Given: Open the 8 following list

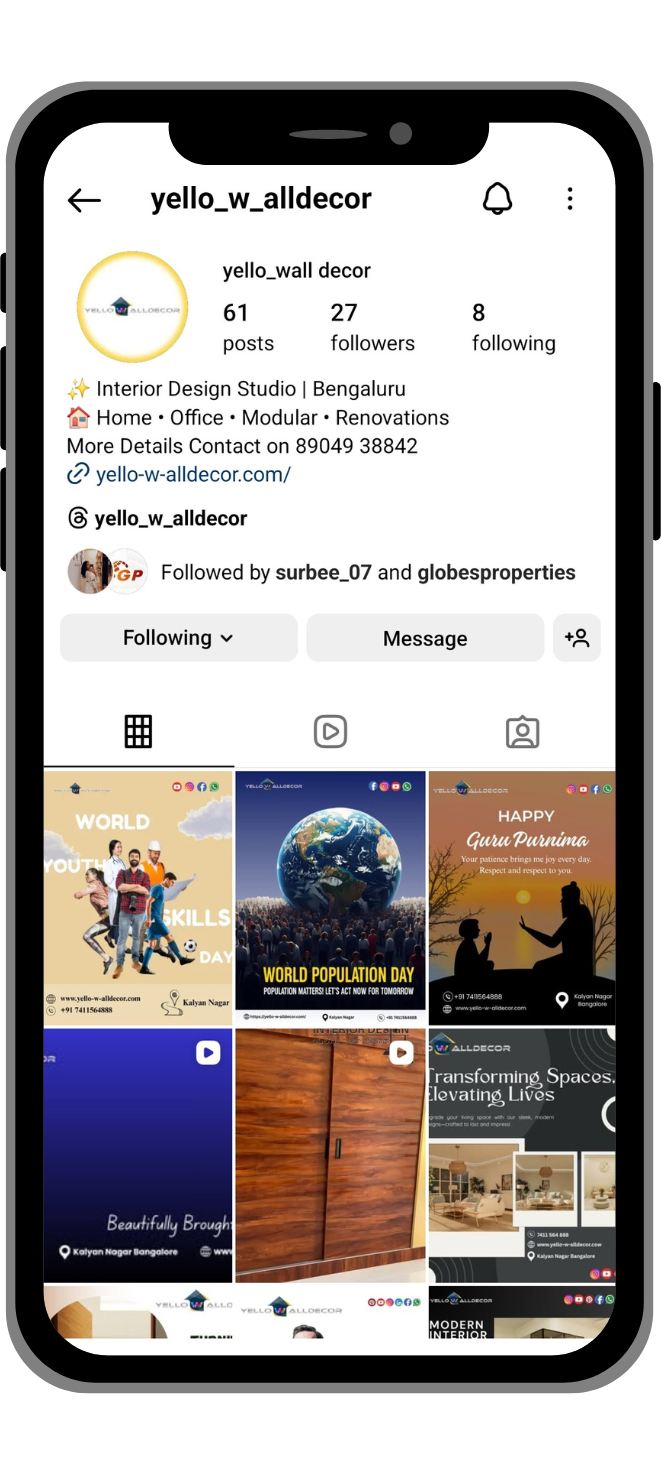Looking at the screenshot, I should (x=513, y=327).
